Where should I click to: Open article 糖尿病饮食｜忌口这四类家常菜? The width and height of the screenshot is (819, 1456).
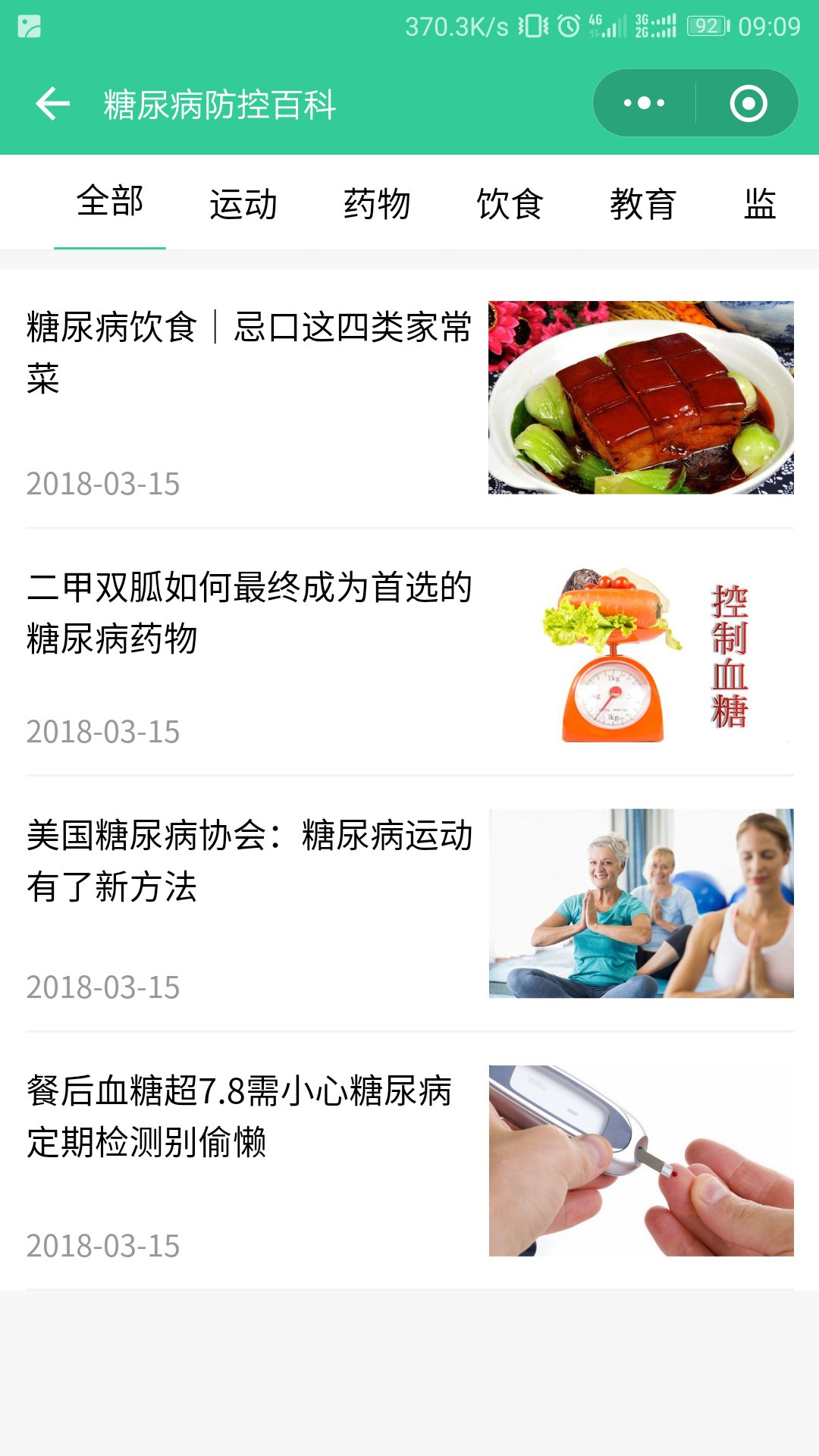[x=409, y=398]
